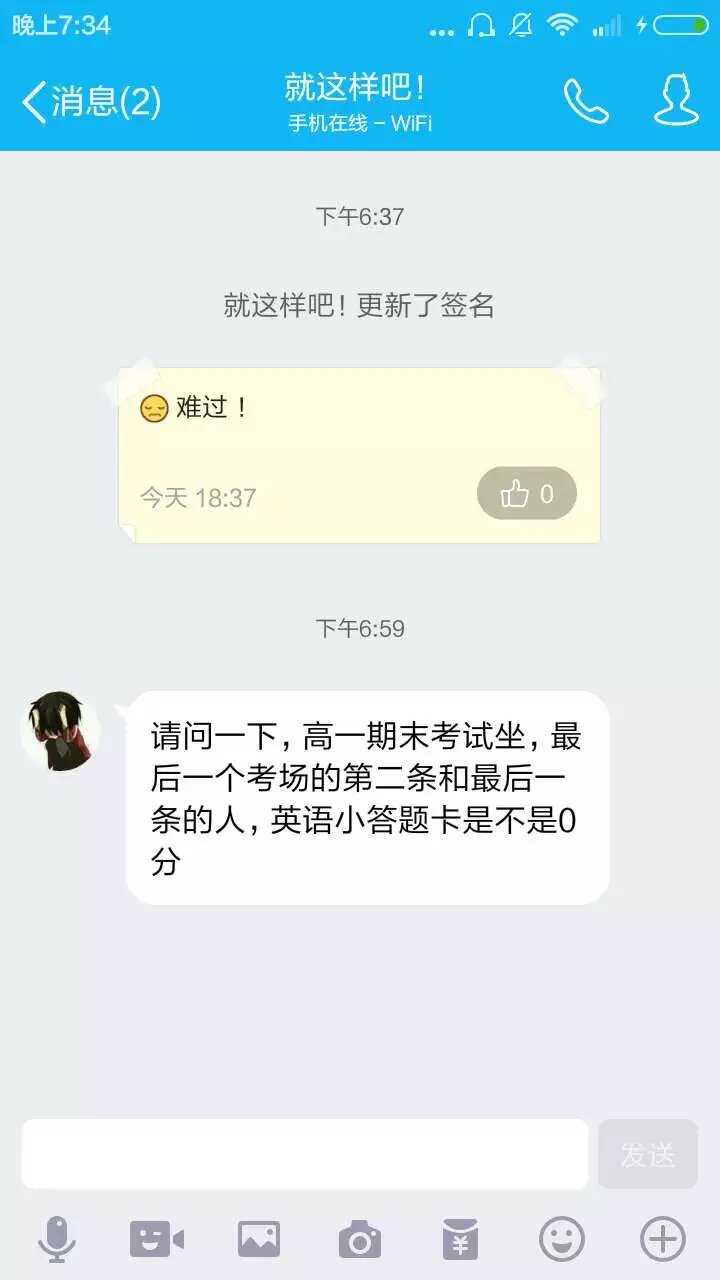The image size is (720, 1280).
Task: Launch the camera to take a photo
Action: click(x=360, y=1240)
